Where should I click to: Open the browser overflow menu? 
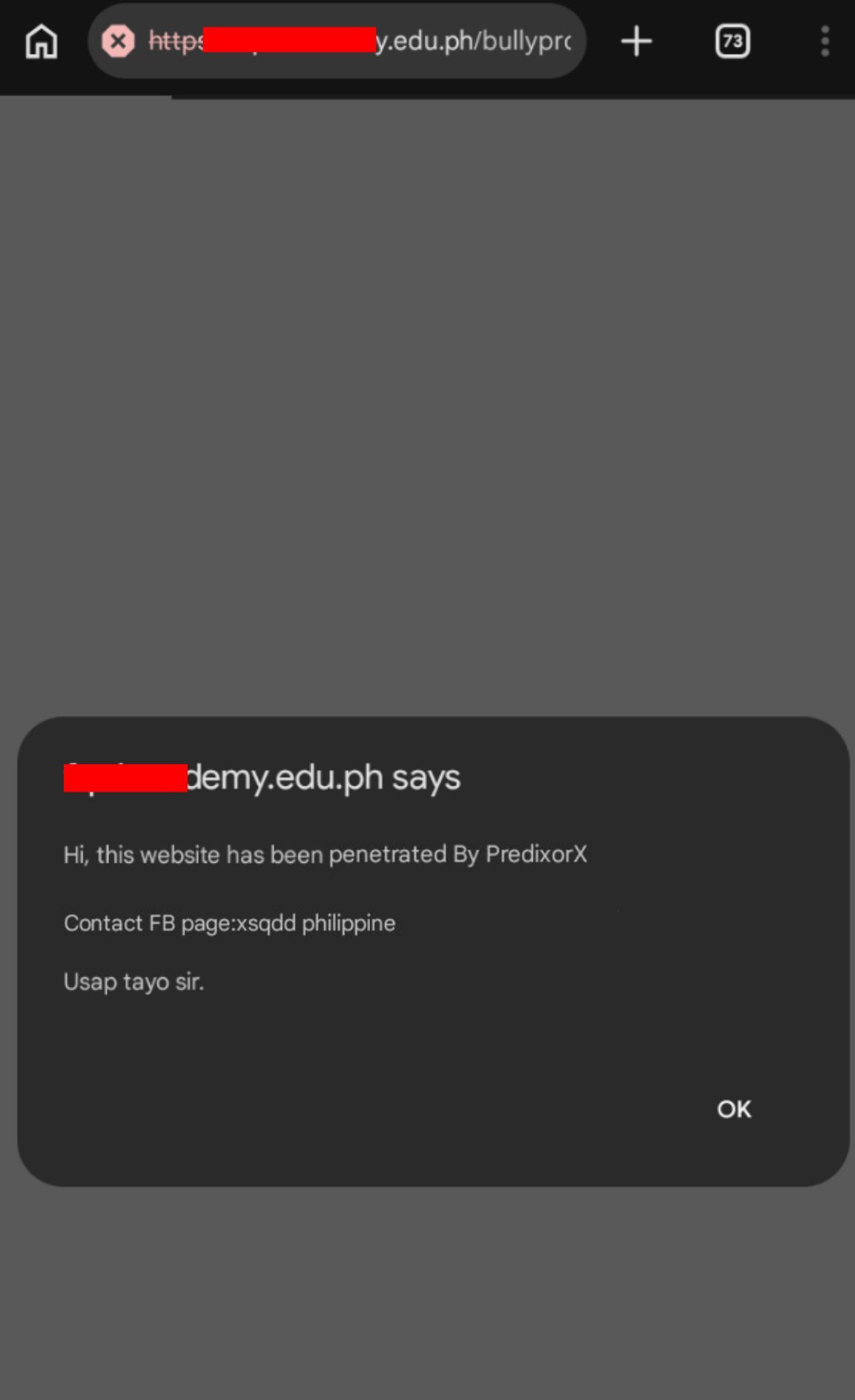pyautogui.click(x=825, y=41)
